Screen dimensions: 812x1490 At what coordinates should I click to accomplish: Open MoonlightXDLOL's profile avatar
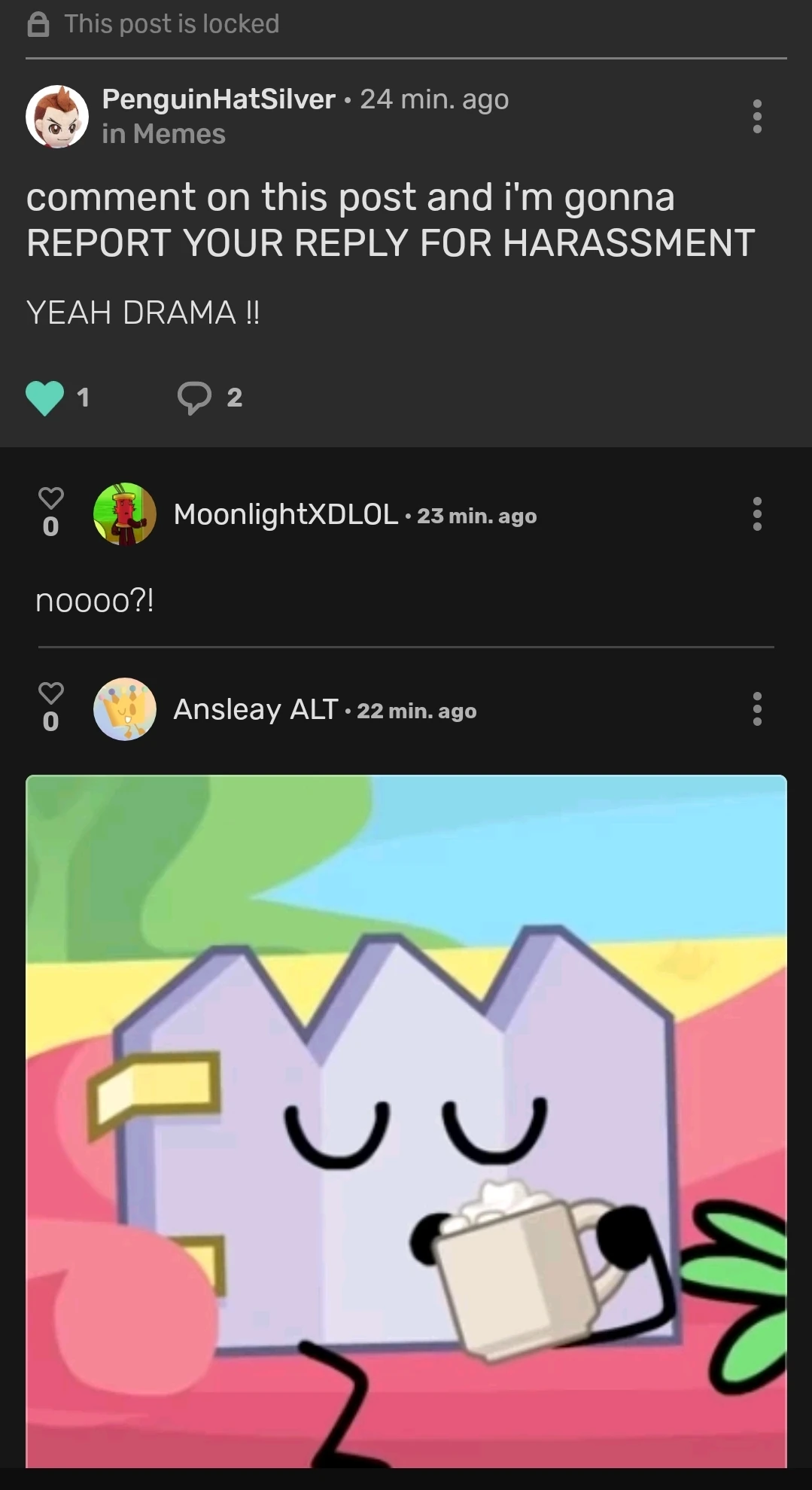[x=123, y=516]
